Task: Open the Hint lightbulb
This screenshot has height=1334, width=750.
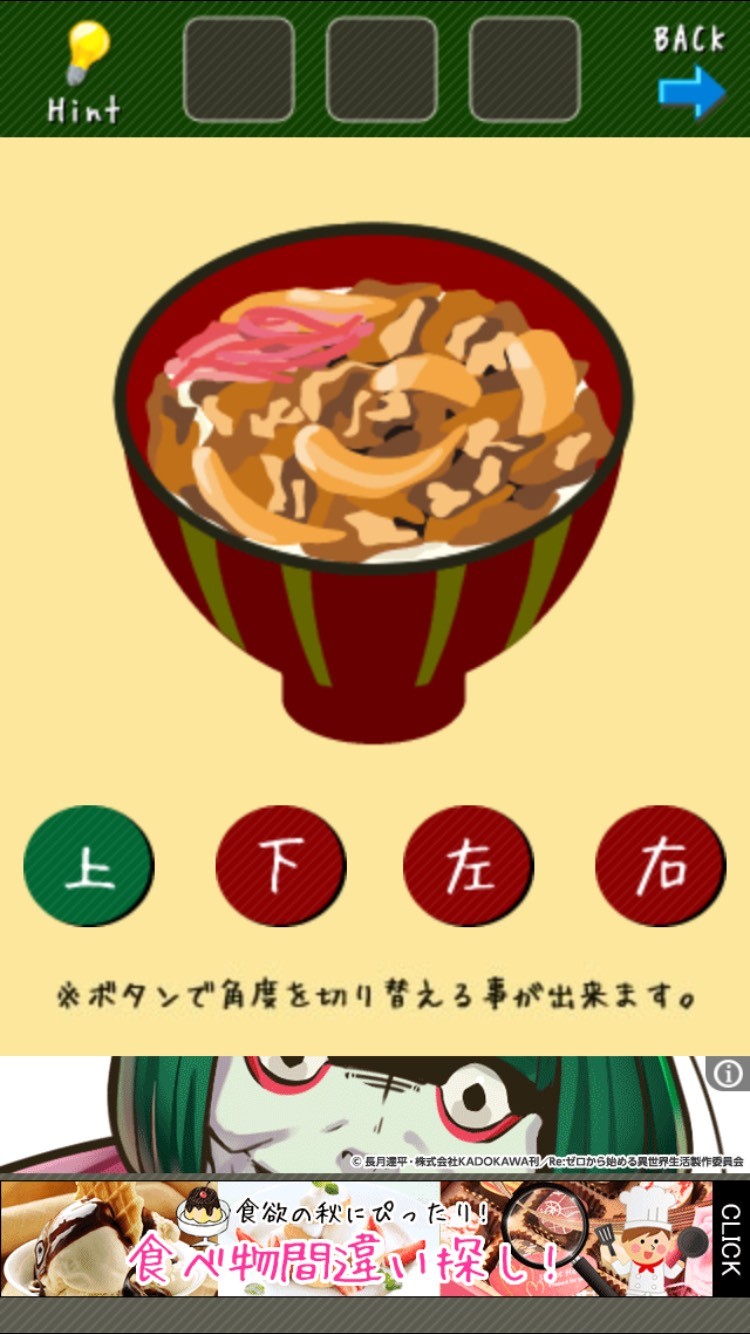Action: (85, 72)
